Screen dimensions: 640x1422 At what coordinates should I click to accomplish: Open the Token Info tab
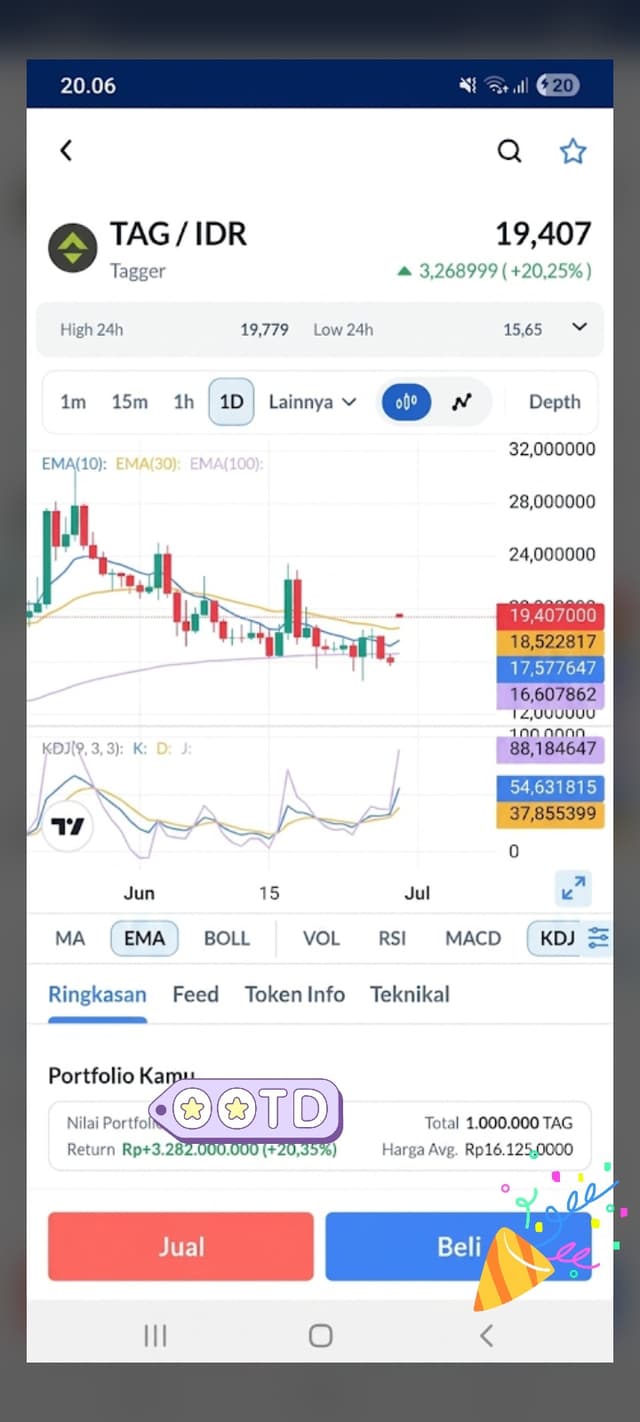pos(295,994)
